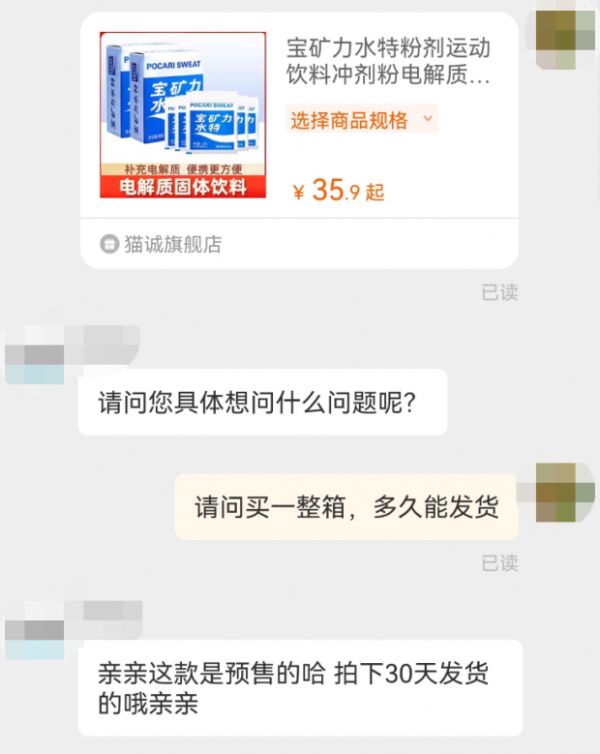Open the 宝矿力水特 product card
Image resolution: width=600 pixels, height=754 pixels.
(388, 61)
